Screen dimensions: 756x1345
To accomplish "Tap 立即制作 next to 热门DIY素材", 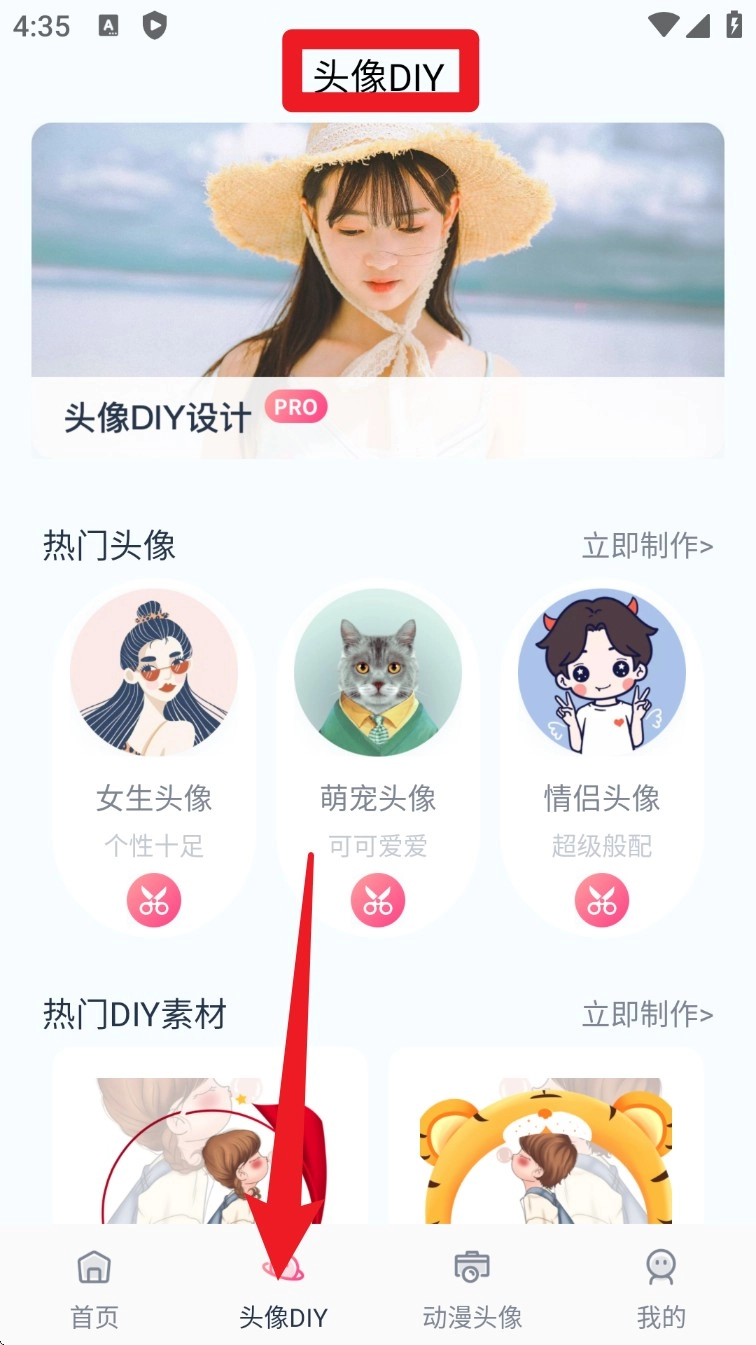I will tap(647, 1015).
